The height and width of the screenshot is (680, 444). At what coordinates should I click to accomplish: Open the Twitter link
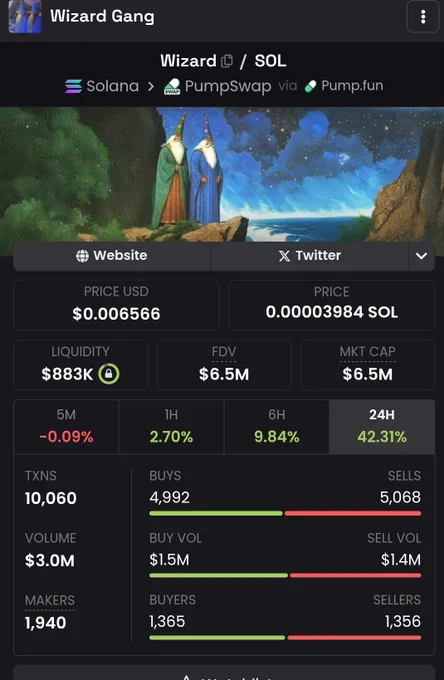[x=310, y=255]
